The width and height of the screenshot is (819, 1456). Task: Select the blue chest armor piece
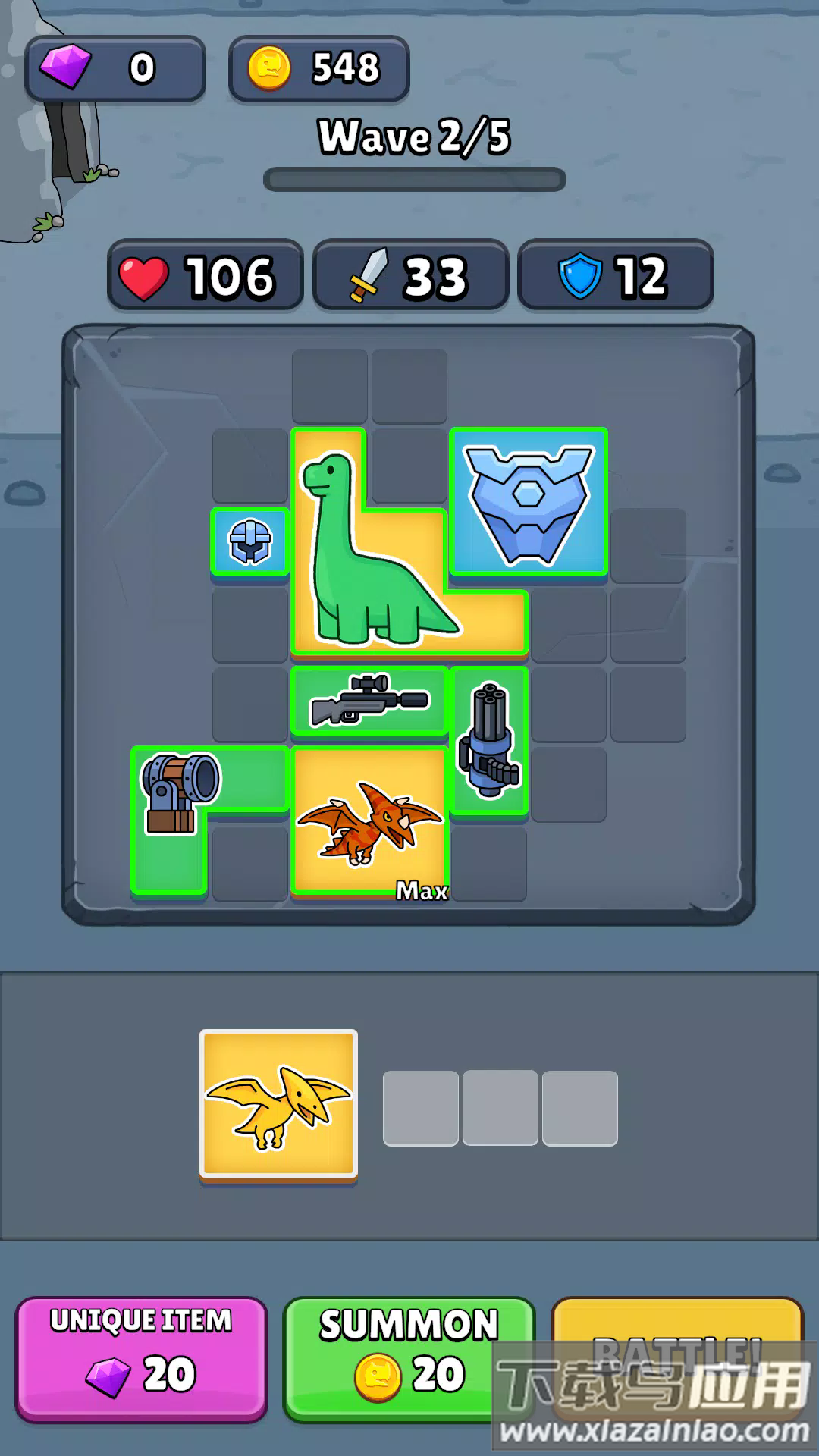coord(529,502)
